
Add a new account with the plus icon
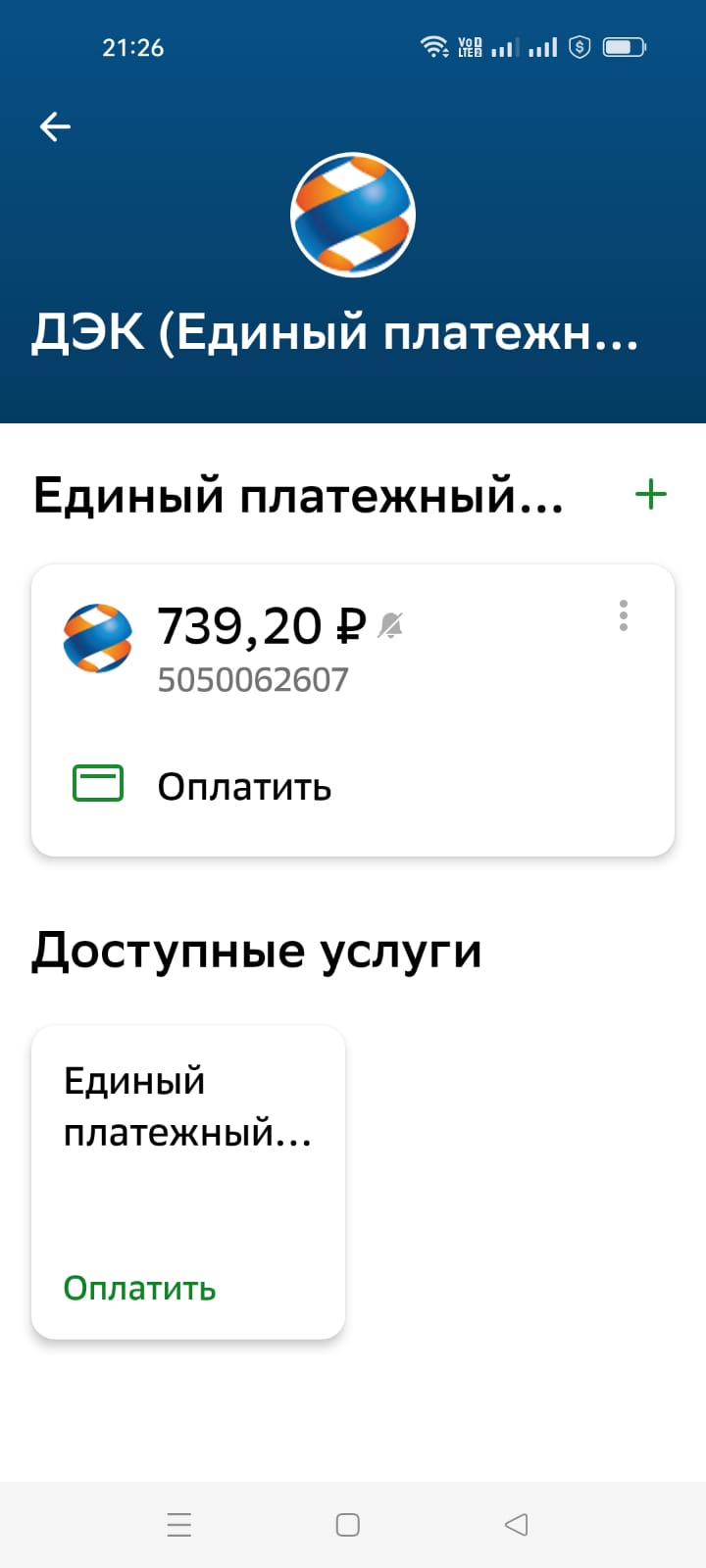[651, 494]
